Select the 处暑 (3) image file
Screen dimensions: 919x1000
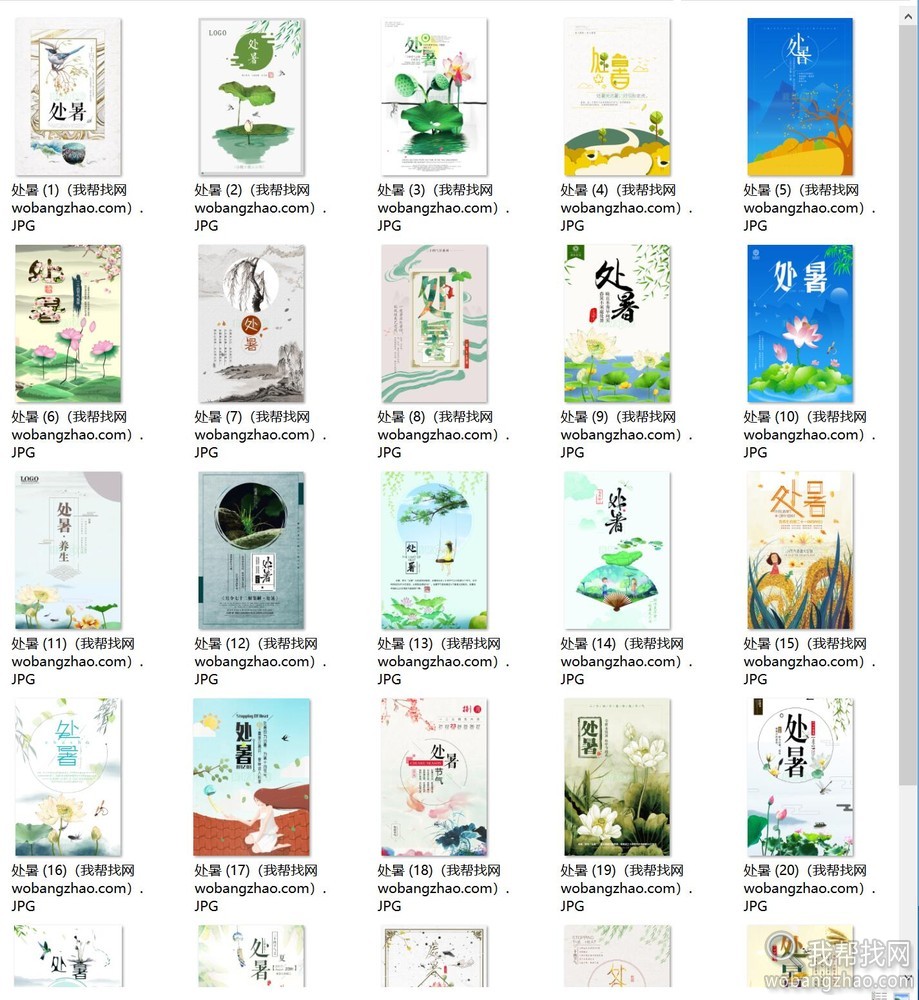pos(434,97)
